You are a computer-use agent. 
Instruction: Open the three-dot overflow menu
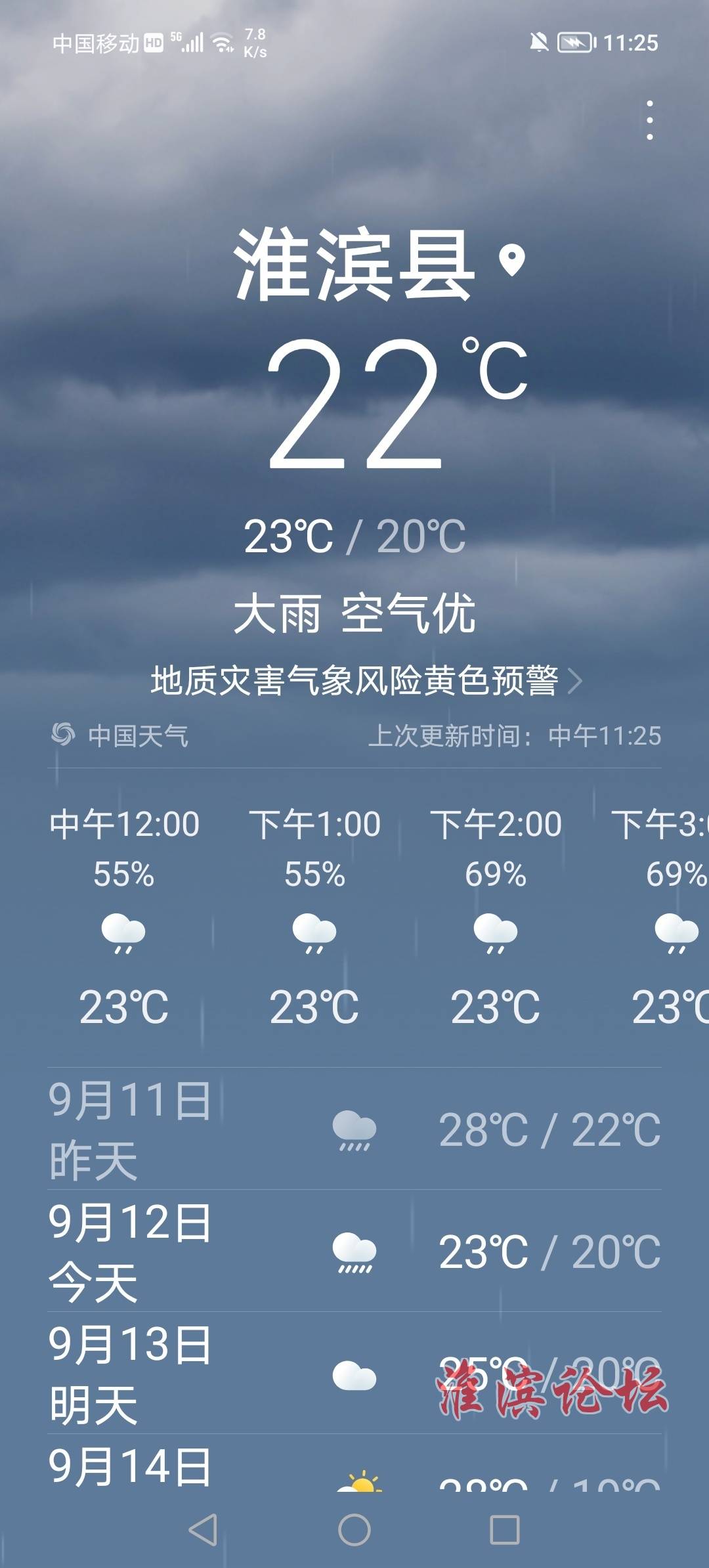[649, 120]
